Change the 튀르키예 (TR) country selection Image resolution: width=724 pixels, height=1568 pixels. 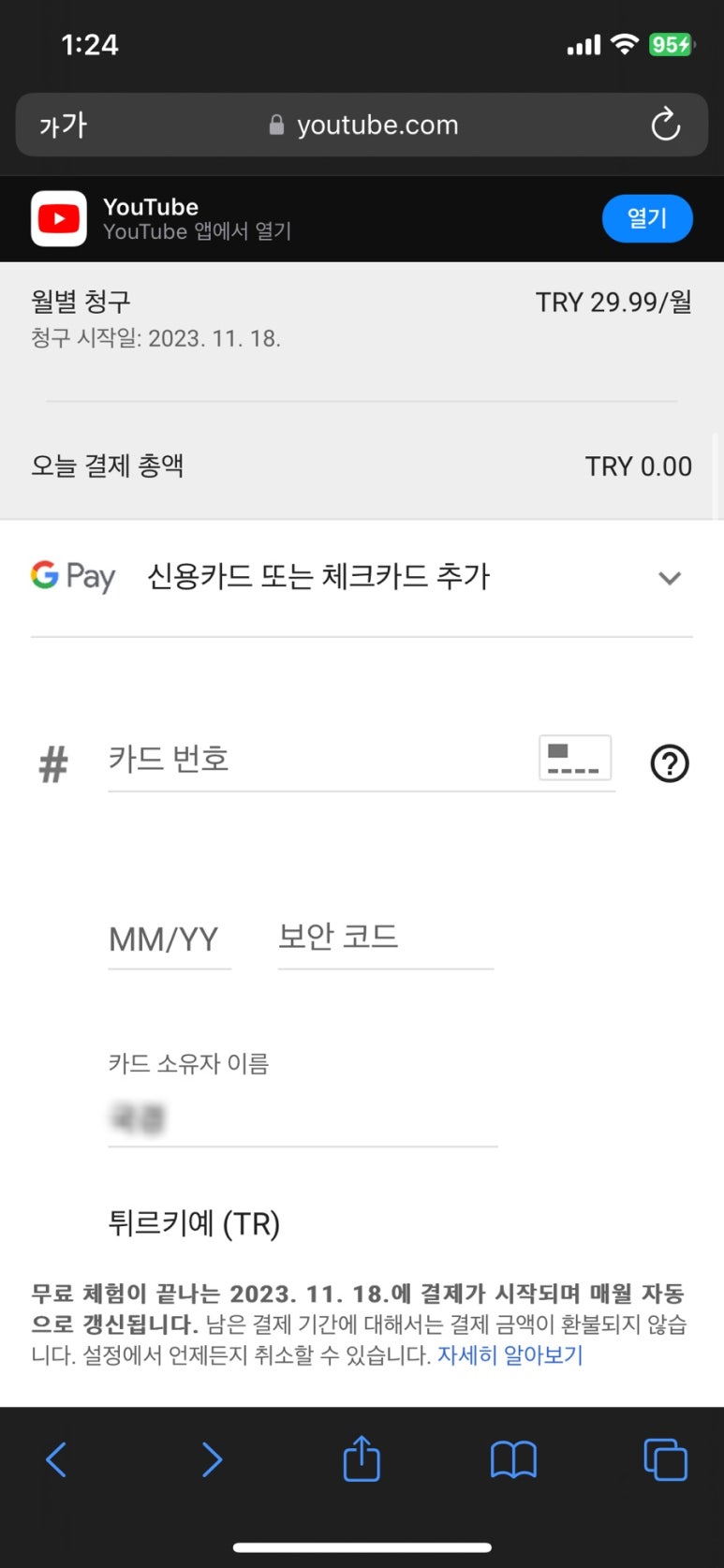(194, 1223)
